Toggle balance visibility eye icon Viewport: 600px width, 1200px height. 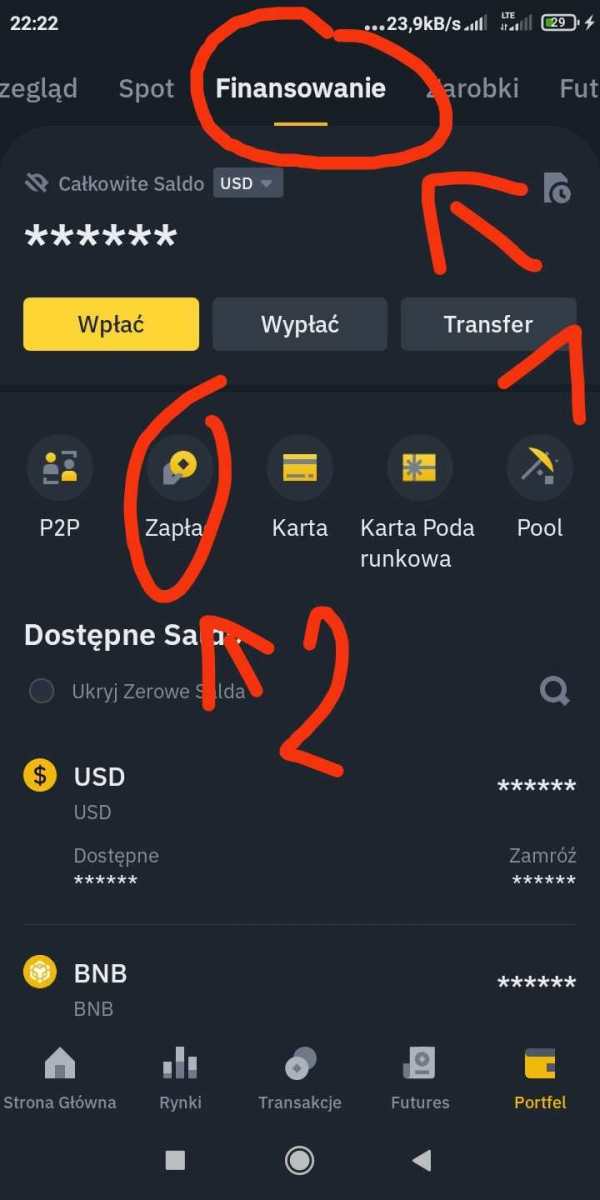[x=37, y=183]
